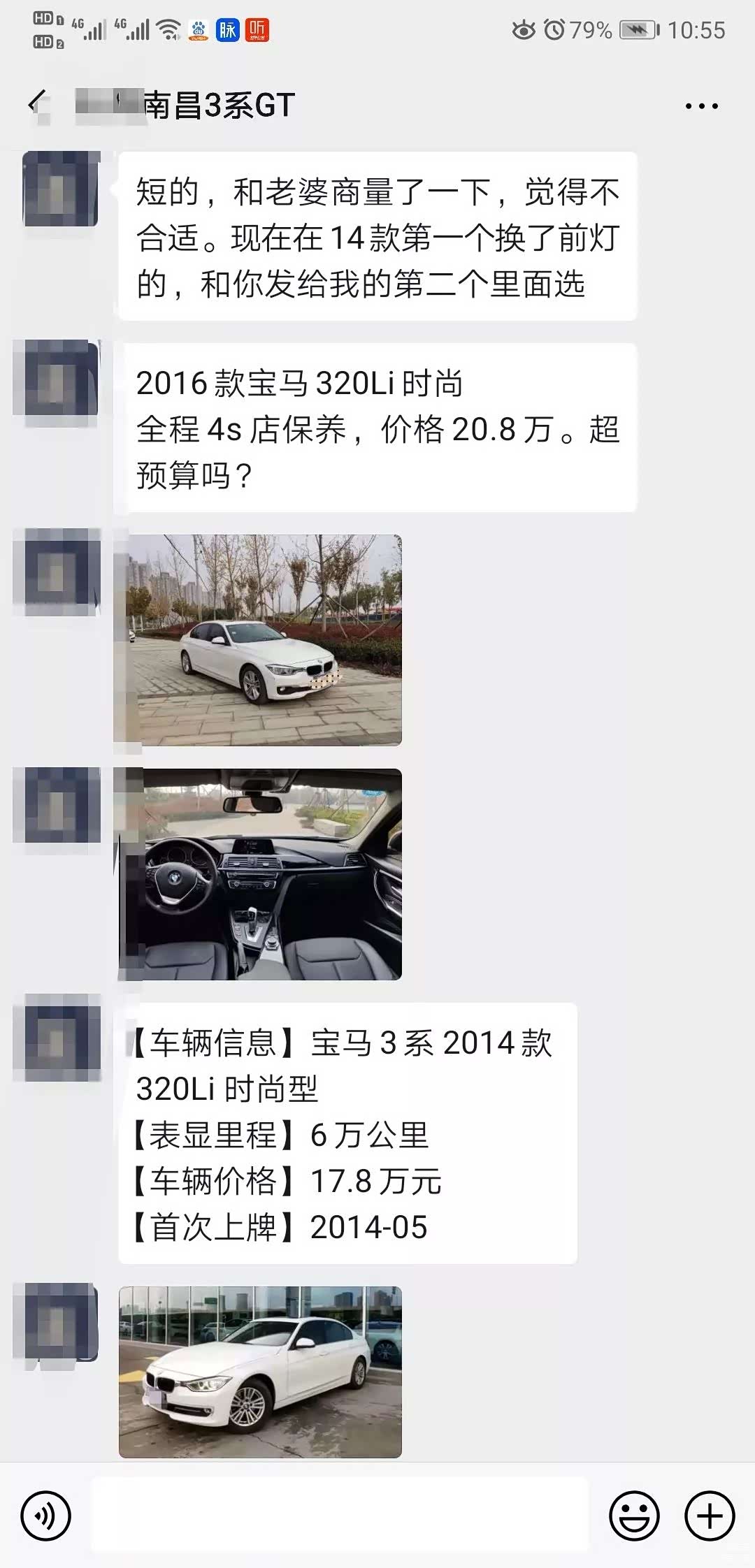
Task: Go back from the 南昌3系GT chat
Action: click(x=36, y=103)
